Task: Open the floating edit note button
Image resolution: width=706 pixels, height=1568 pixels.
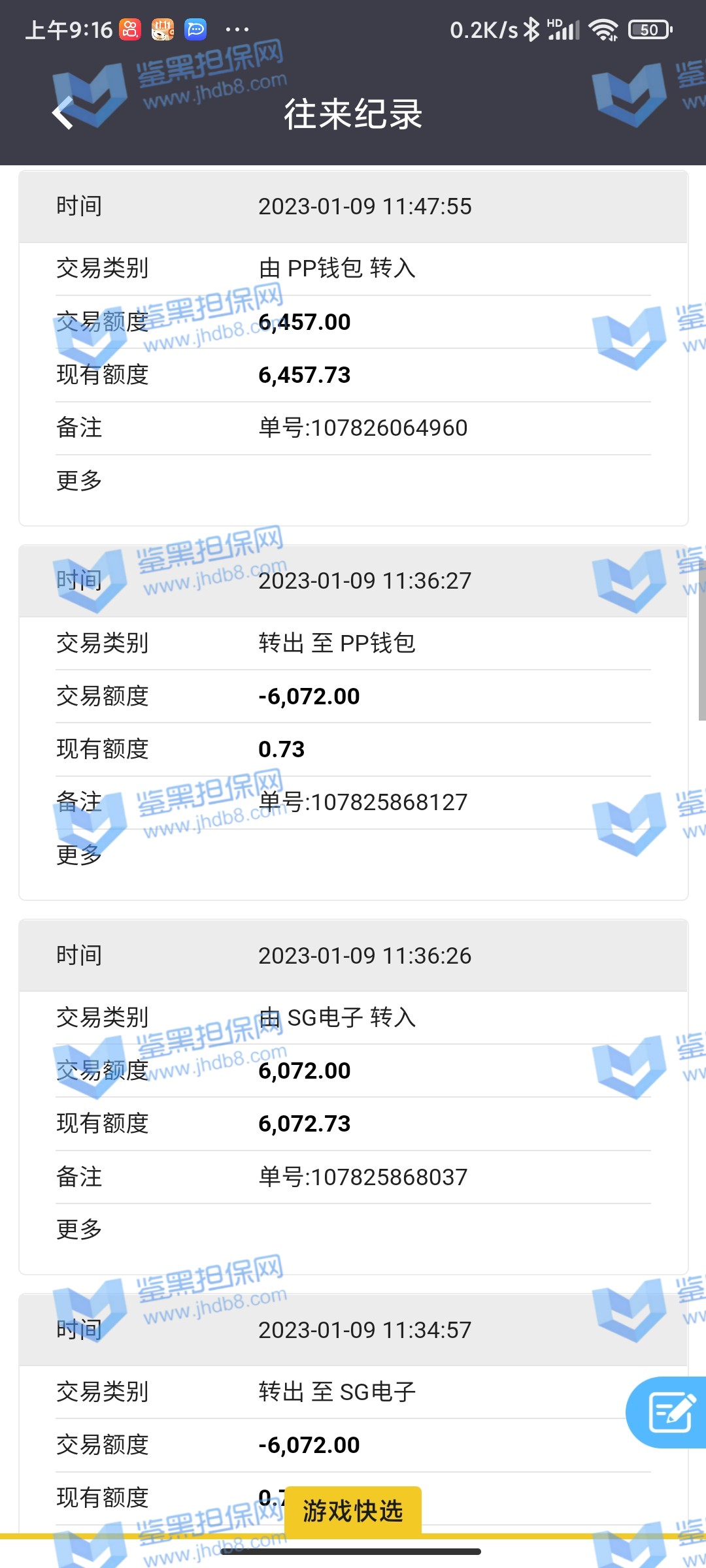Action: click(669, 1413)
